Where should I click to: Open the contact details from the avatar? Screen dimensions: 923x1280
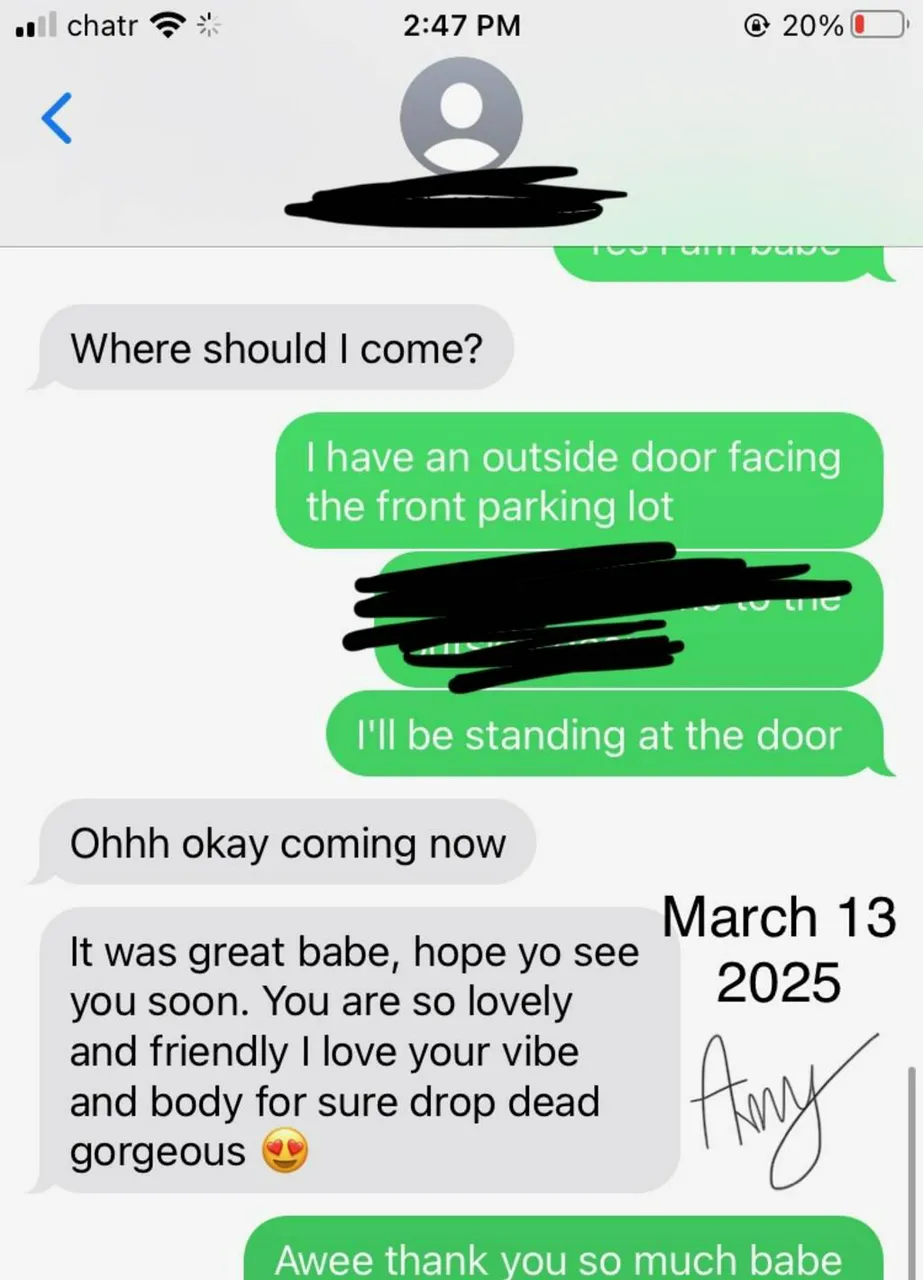(x=461, y=120)
